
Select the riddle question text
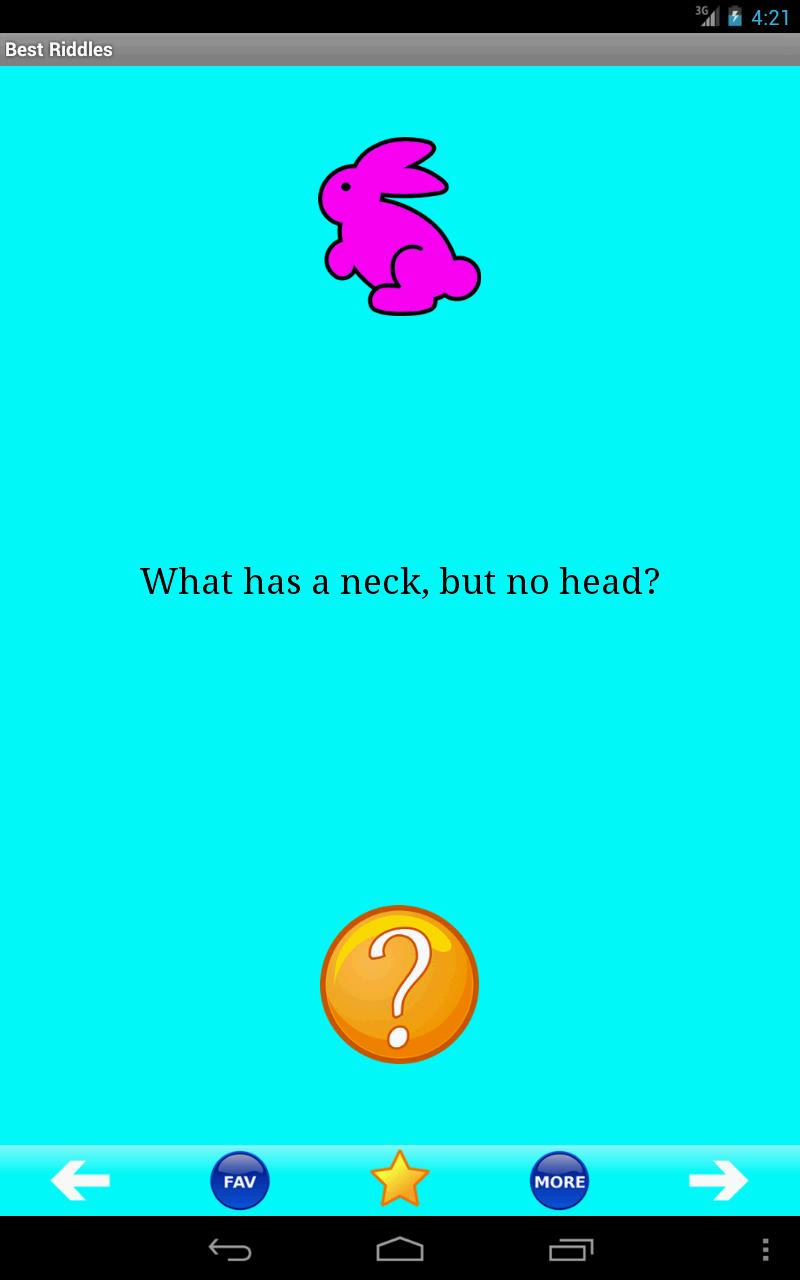[x=400, y=581]
